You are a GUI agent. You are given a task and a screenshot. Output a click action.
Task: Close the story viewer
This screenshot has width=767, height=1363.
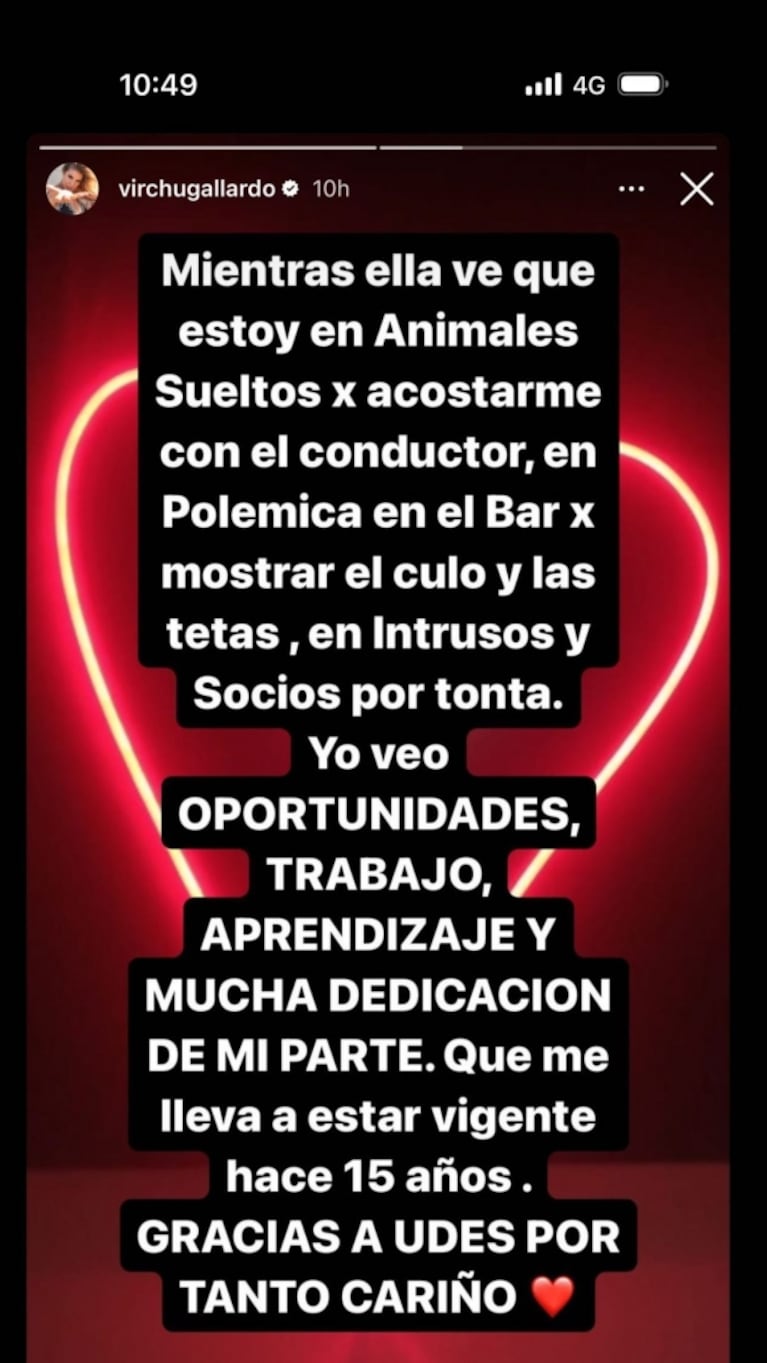696,189
